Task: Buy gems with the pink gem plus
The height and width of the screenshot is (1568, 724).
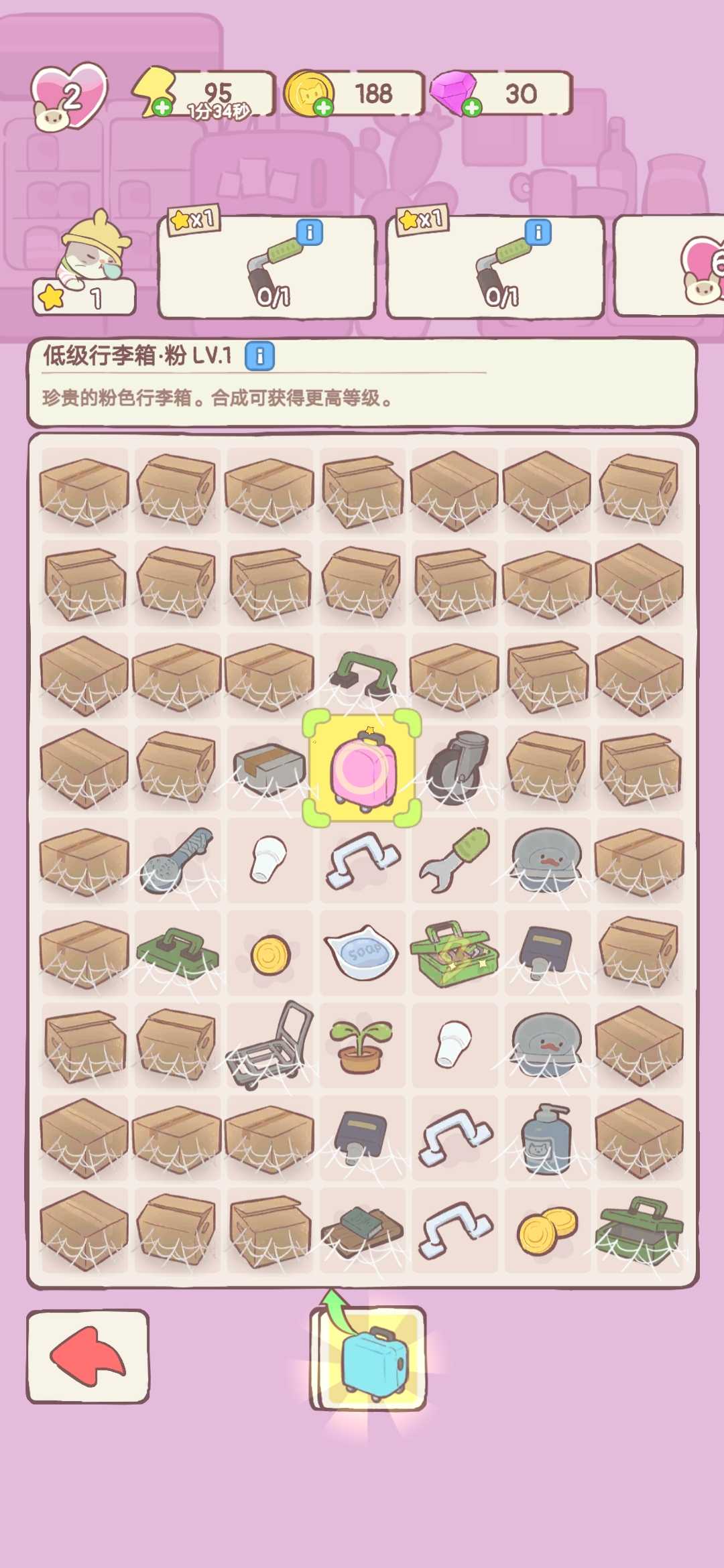Action: [472, 107]
